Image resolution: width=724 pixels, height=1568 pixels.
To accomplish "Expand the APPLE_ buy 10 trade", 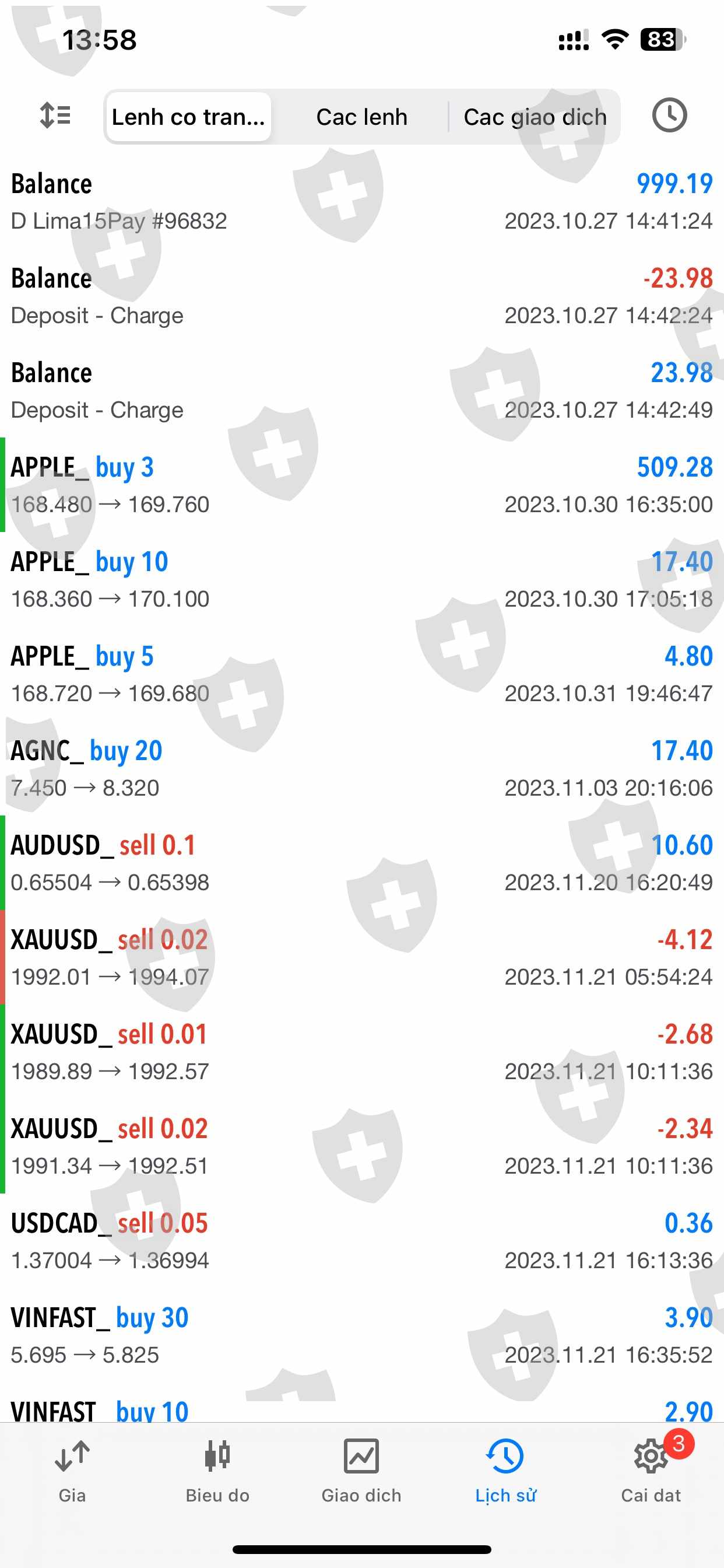I will (362, 579).
